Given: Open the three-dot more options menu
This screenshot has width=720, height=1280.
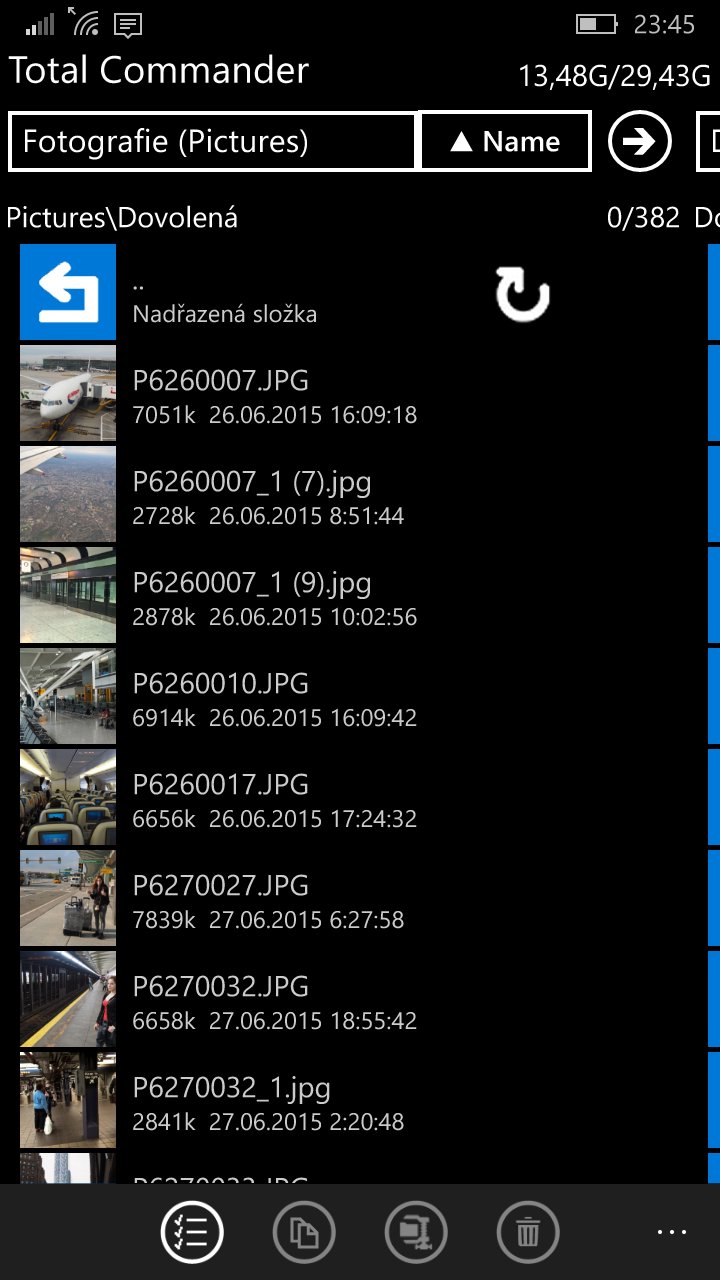Looking at the screenshot, I should click(x=672, y=1232).
